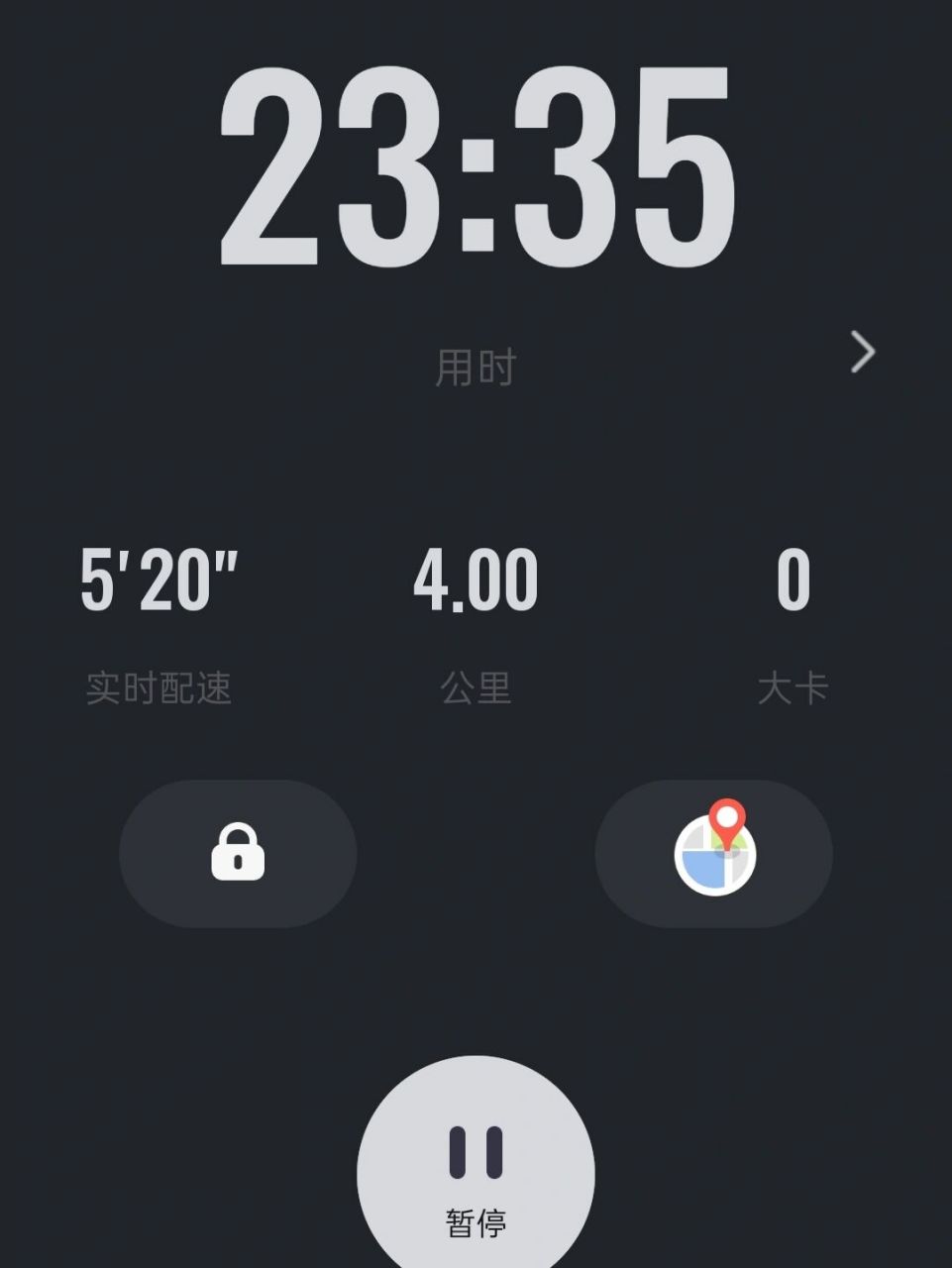Select the 用时 duration label
Screen dimensions: 952x1268
(477, 365)
